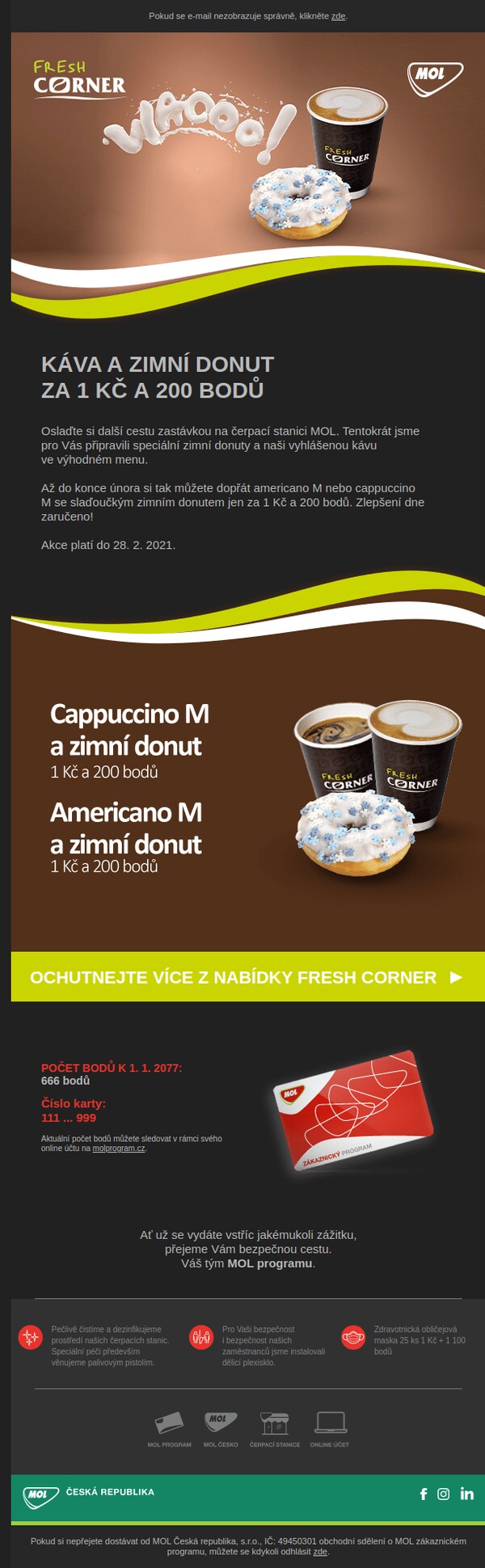The height and width of the screenshot is (1568, 485).
Task: Open the "zde" link to view email online
Action: [x=338, y=16]
